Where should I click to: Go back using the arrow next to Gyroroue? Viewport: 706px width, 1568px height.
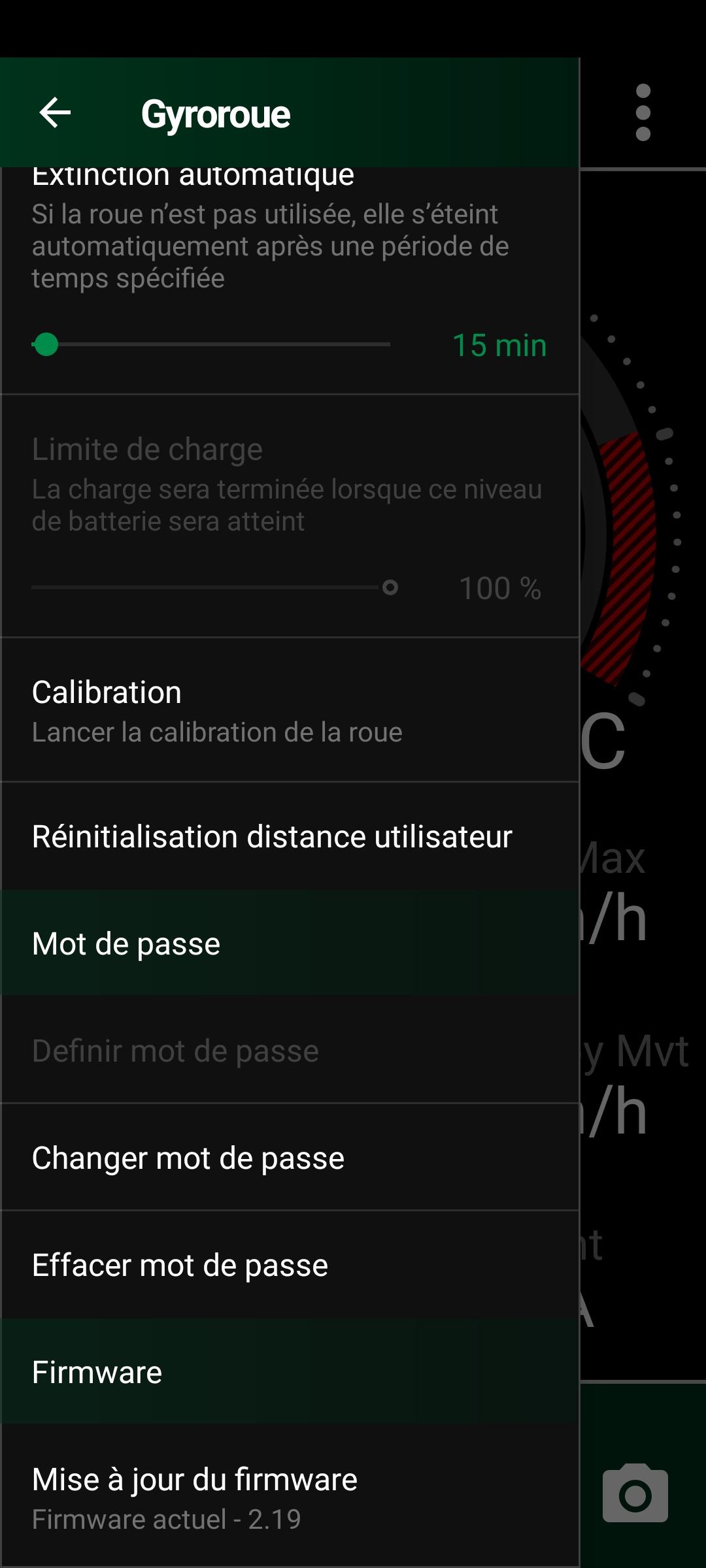tap(55, 113)
